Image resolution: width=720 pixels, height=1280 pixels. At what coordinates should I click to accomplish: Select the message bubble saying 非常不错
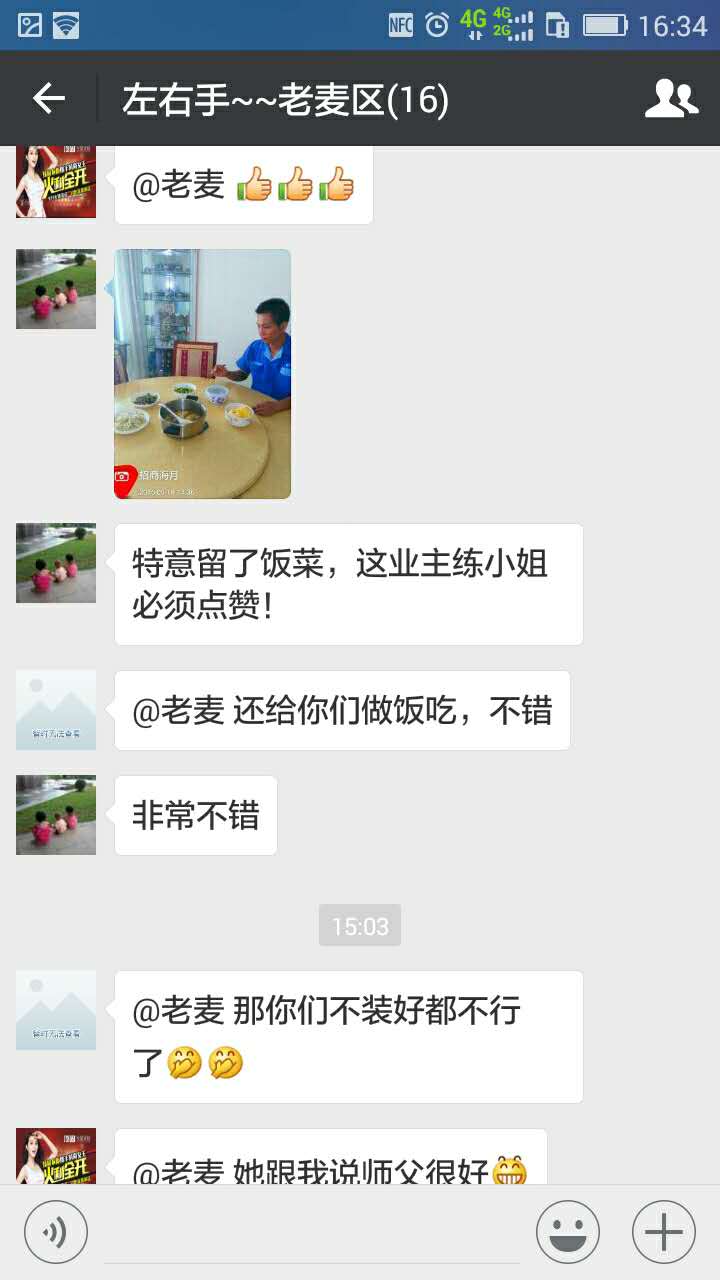pos(195,815)
